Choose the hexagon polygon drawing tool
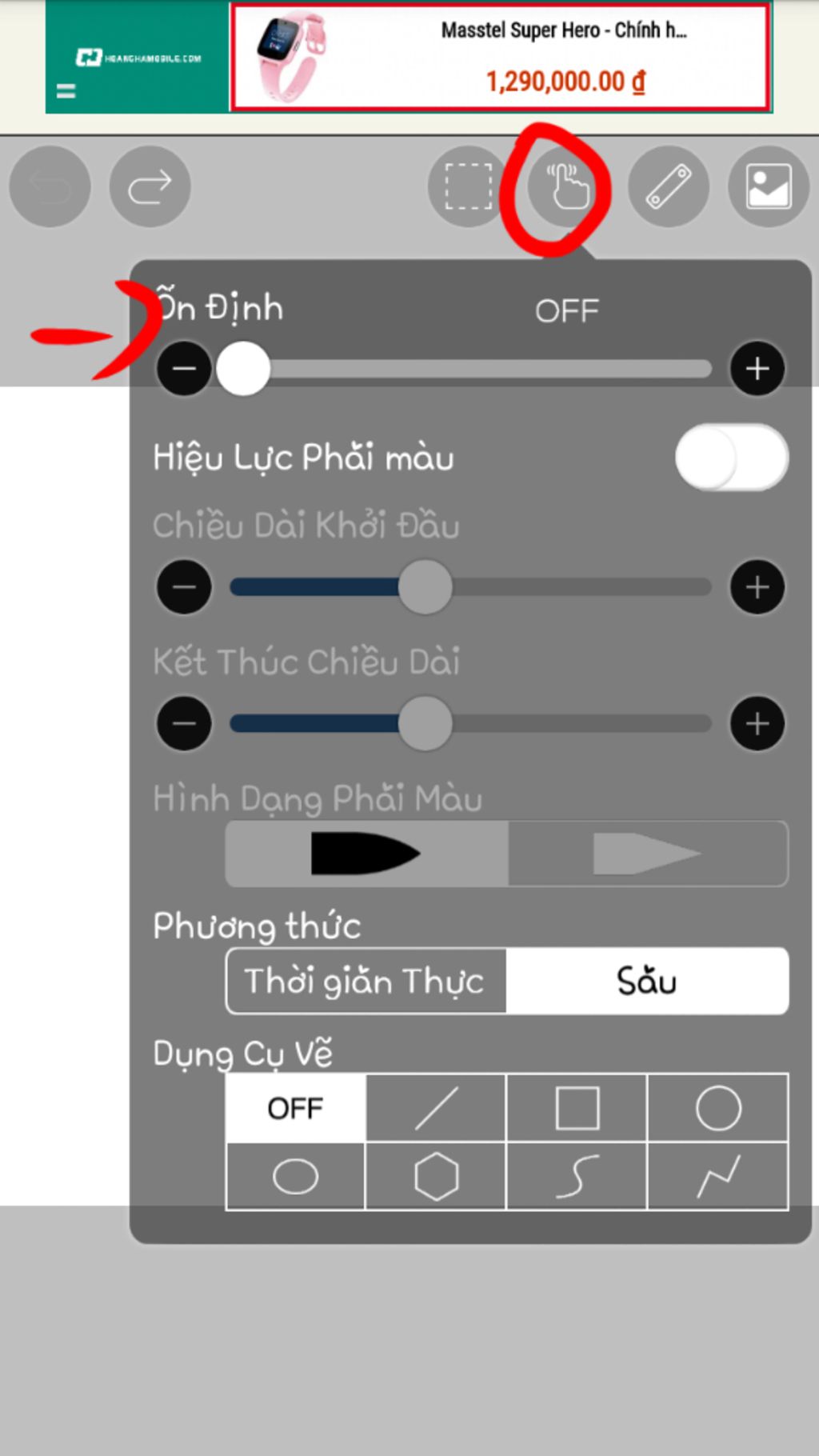Screen dimensions: 819x1456 pos(436,1177)
